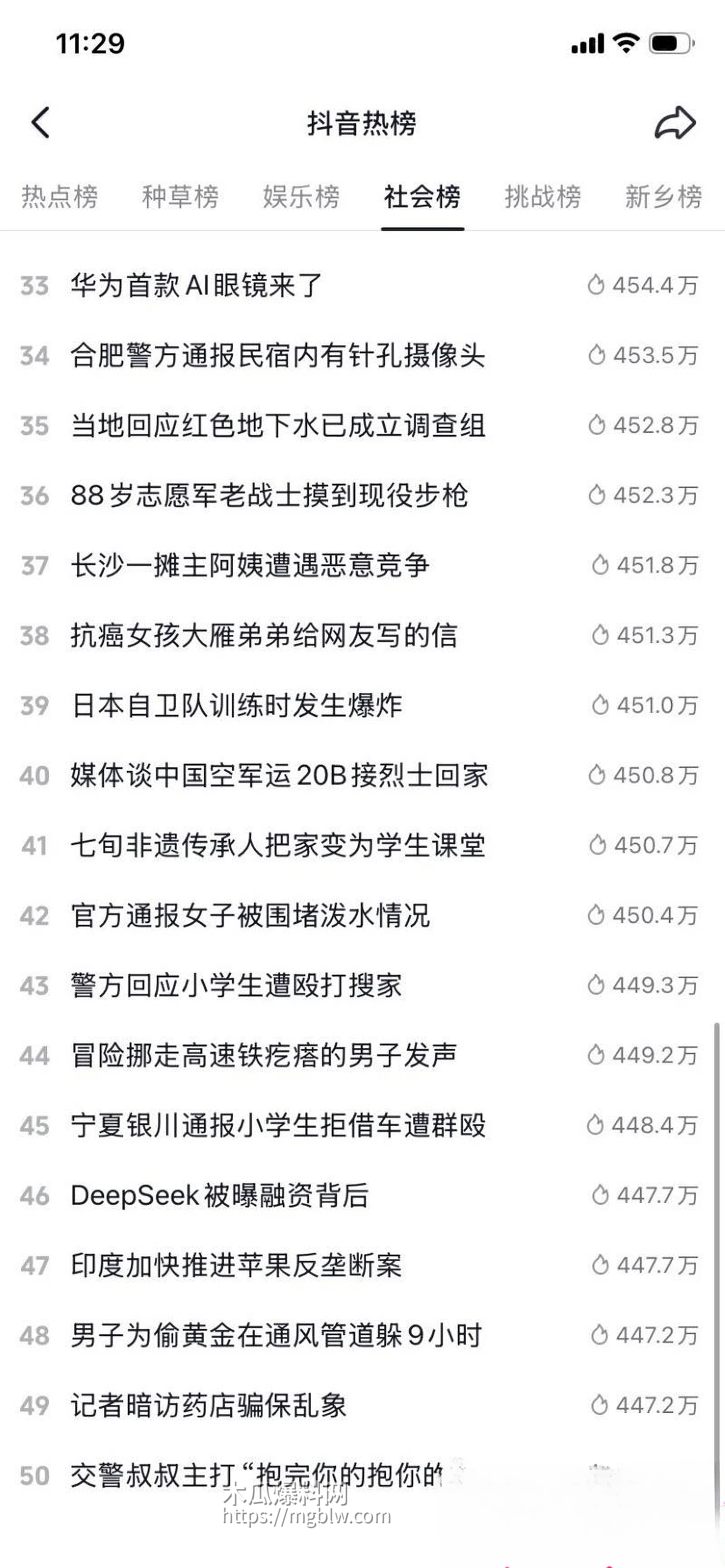Tap the back arrow to return
The height and width of the screenshot is (1568, 725).
tap(40, 122)
